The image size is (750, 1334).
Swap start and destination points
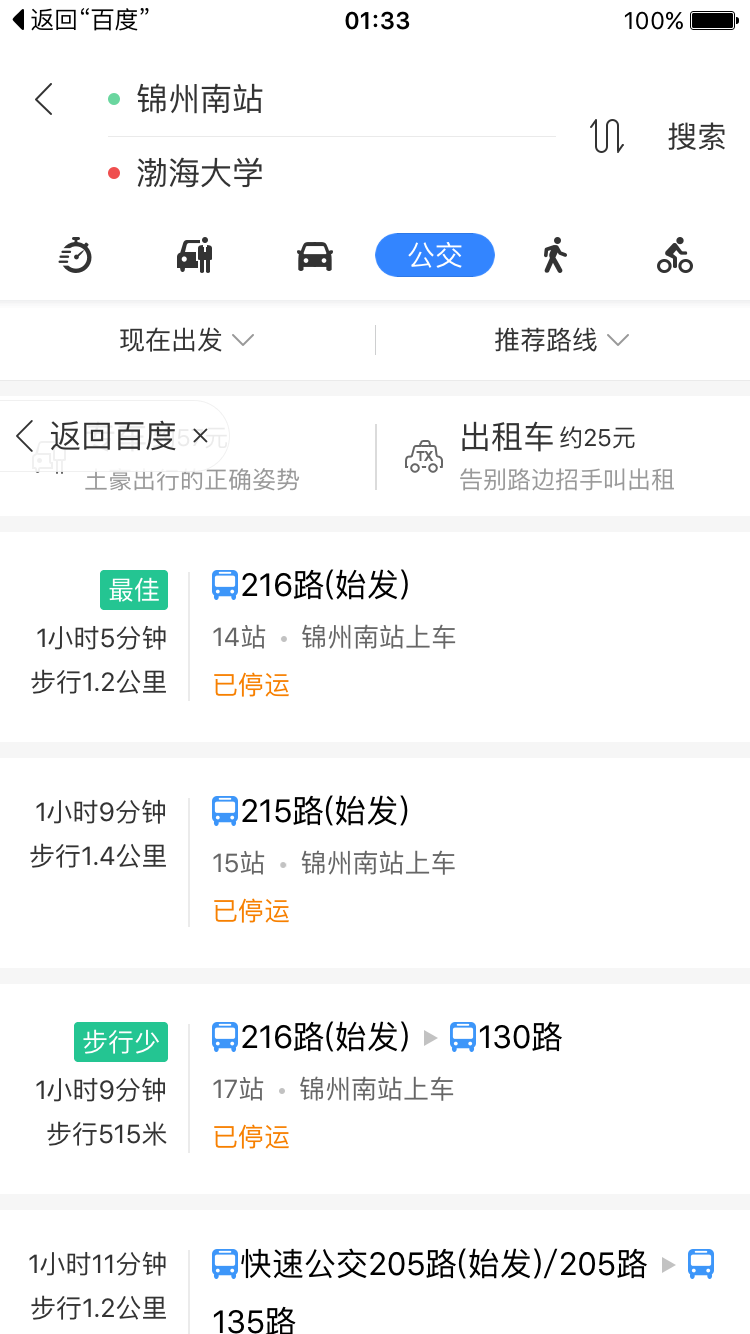pyautogui.click(x=607, y=136)
